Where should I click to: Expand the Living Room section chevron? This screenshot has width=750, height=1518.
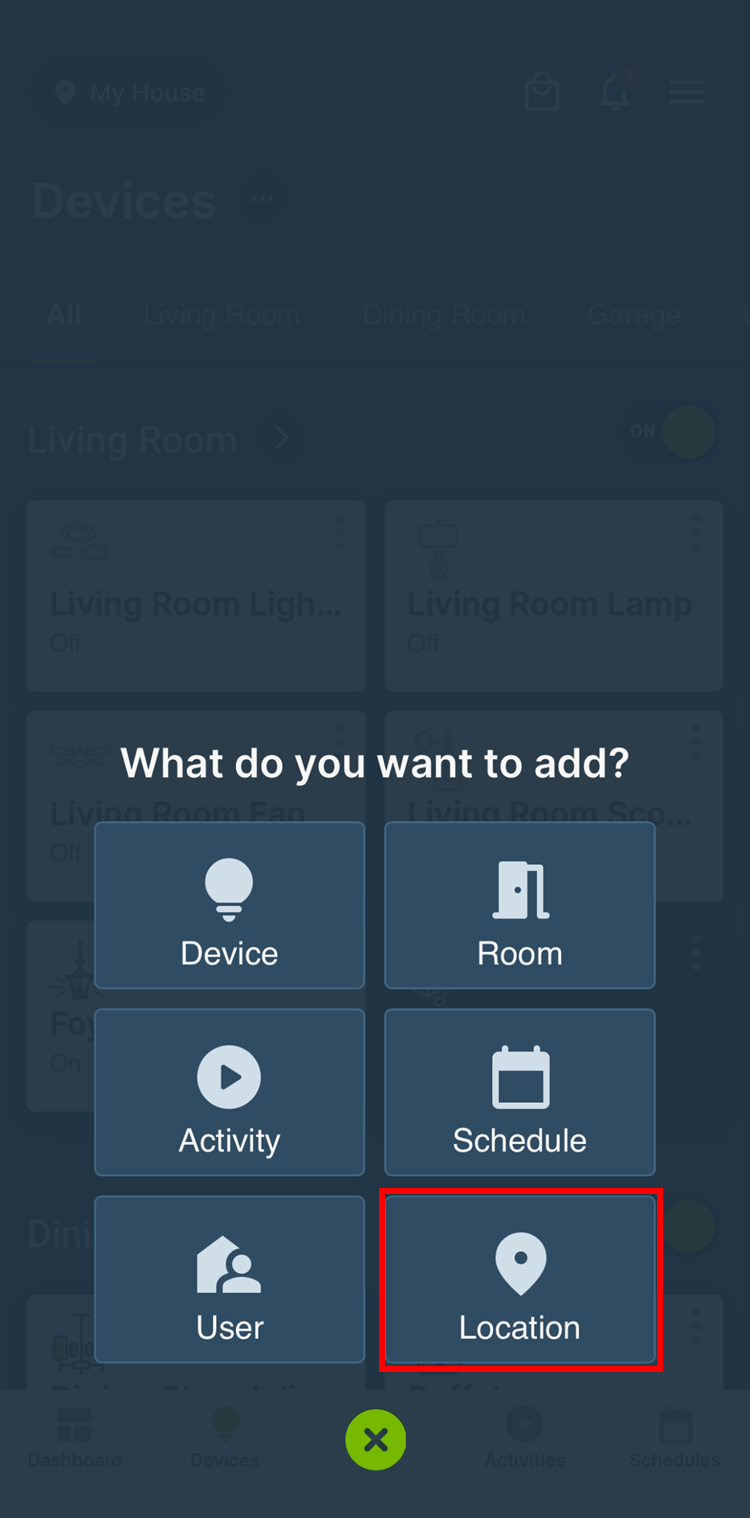coord(280,438)
